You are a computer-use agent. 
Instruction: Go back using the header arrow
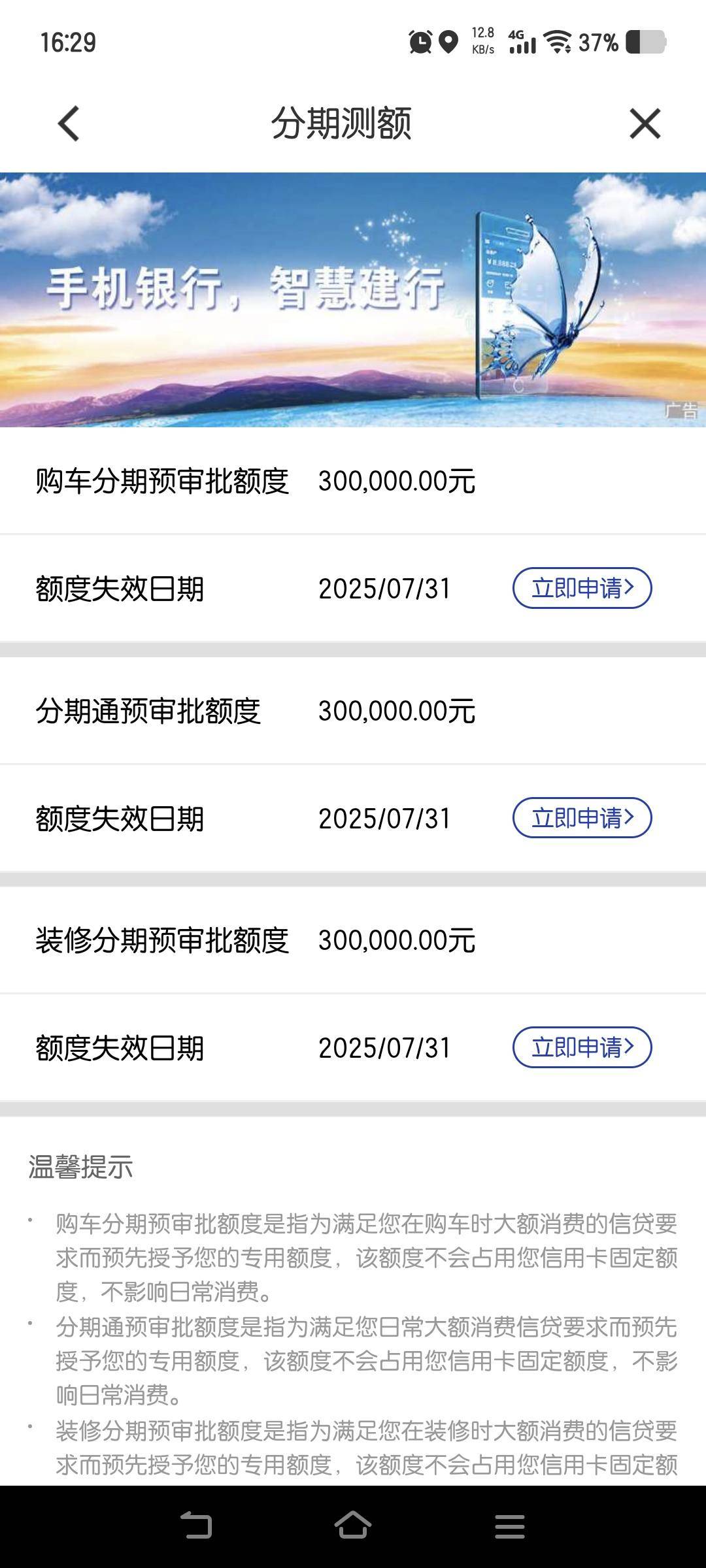pos(69,123)
